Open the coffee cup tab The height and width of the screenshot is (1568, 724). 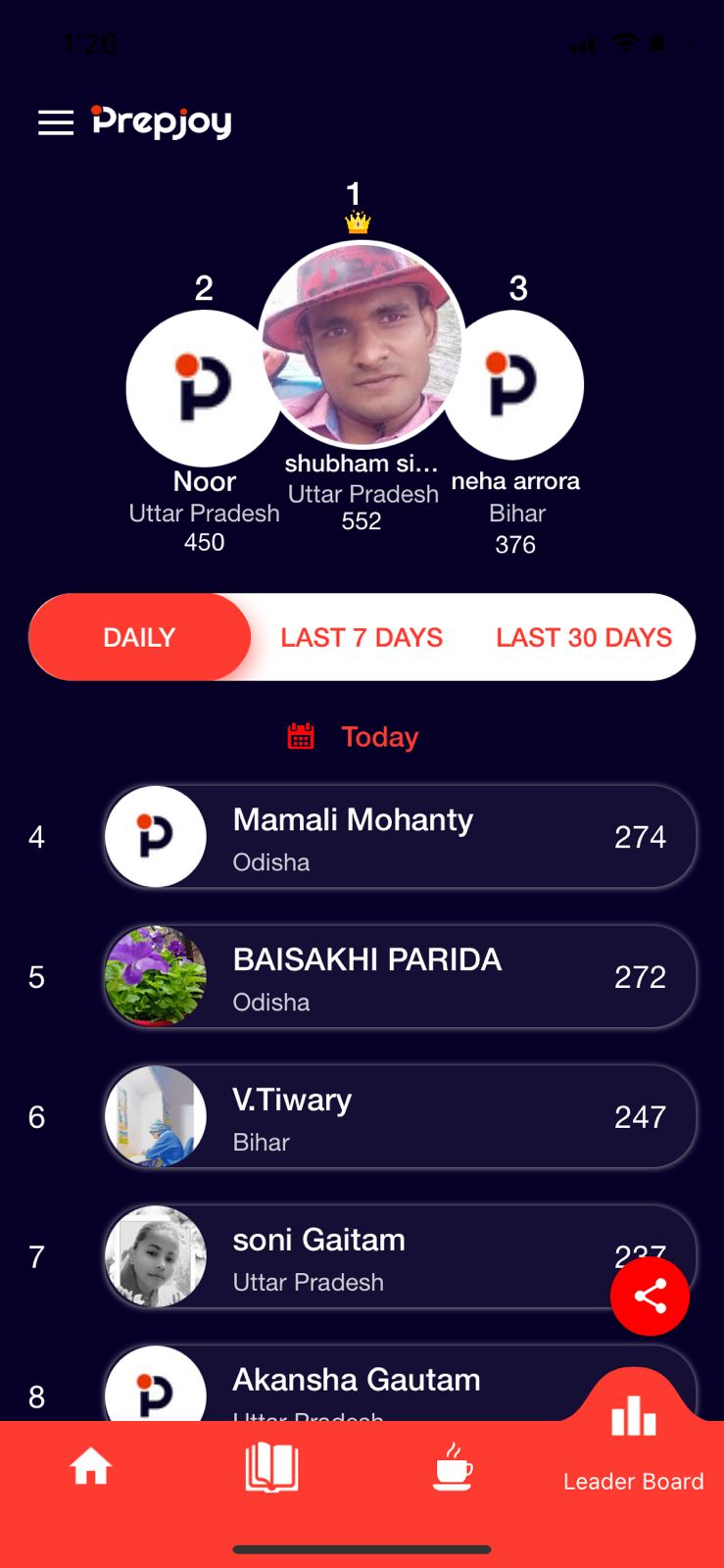[x=453, y=1467]
